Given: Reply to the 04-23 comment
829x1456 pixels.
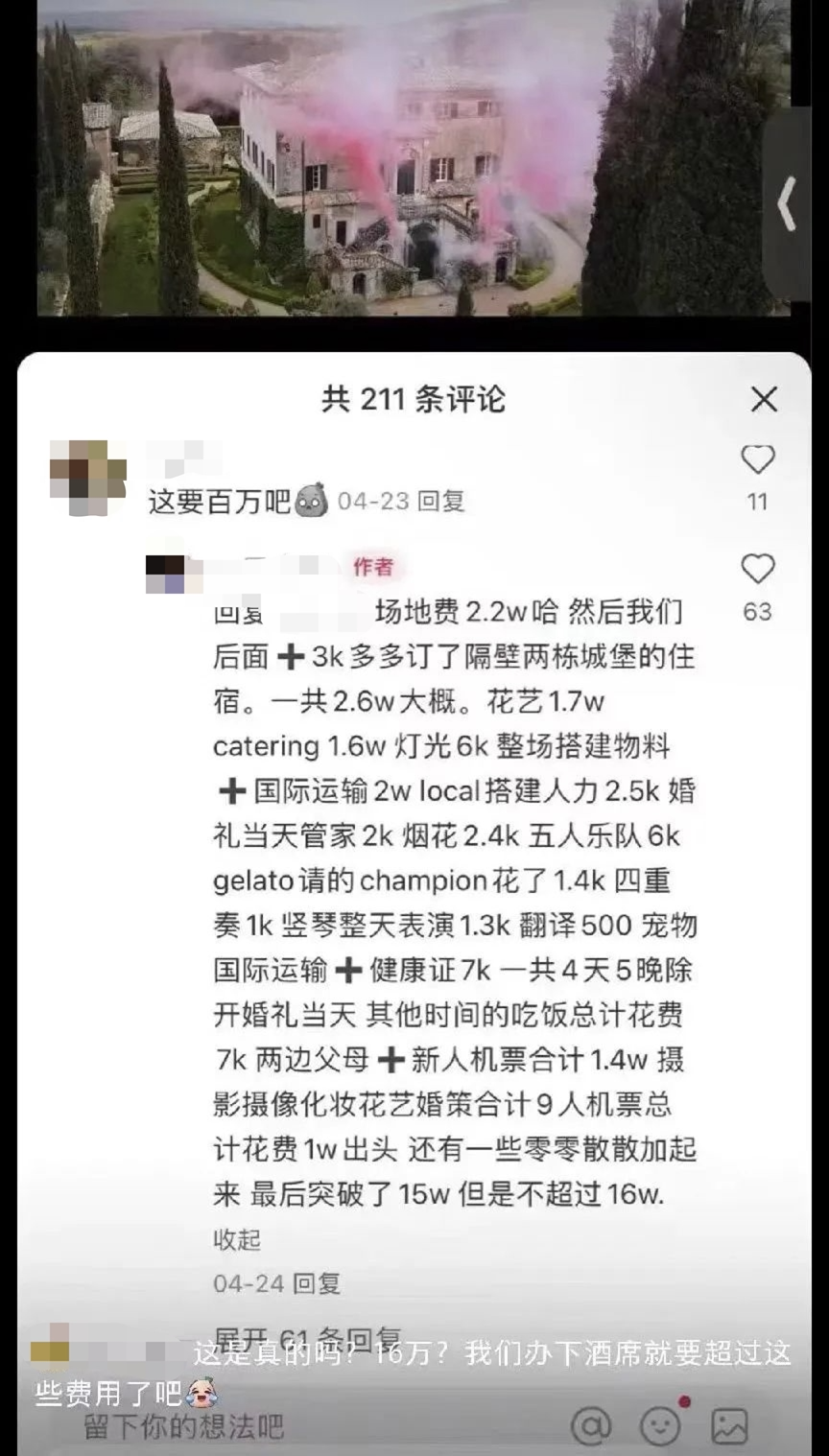Looking at the screenshot, I should [x=442, y=501].
